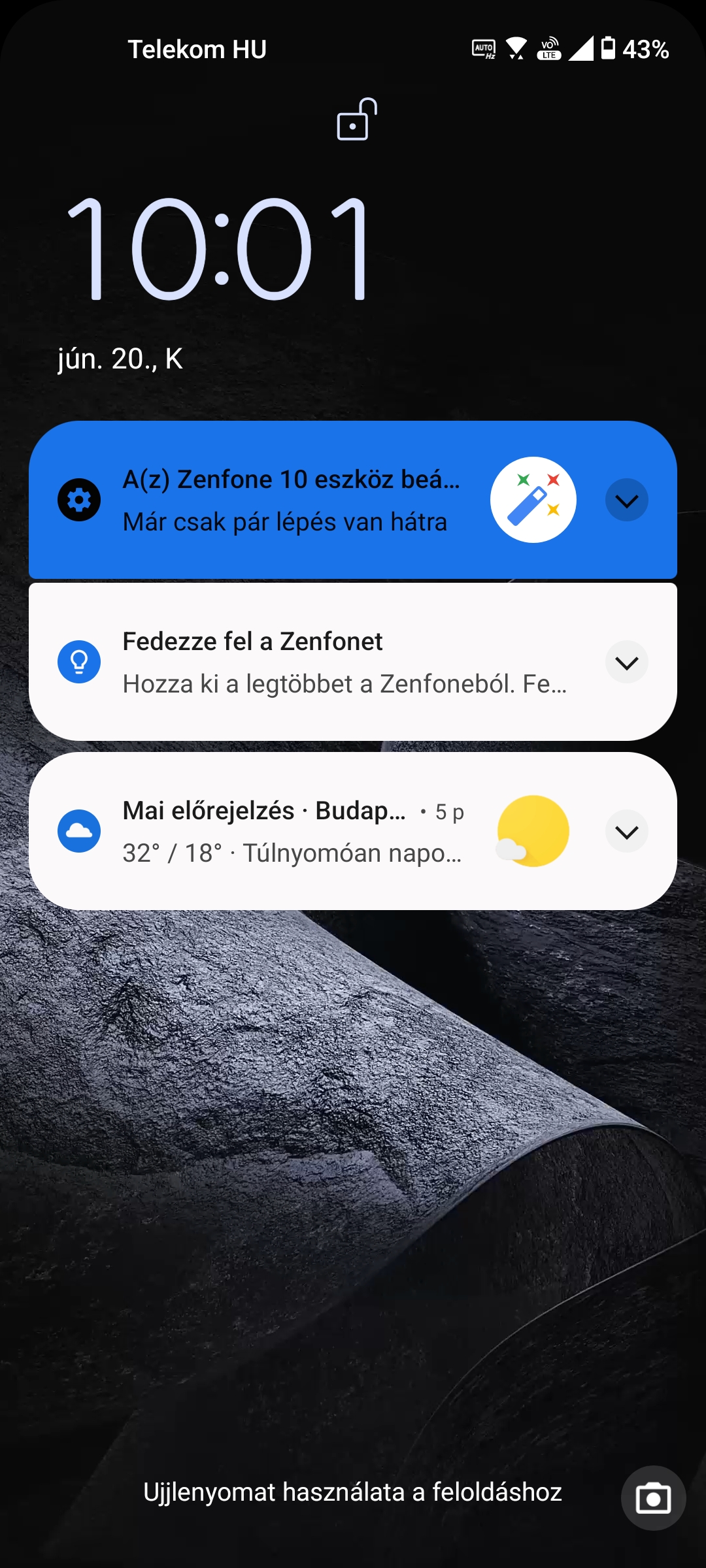Expand the Budapest weather forecast notification

[626, 831]
